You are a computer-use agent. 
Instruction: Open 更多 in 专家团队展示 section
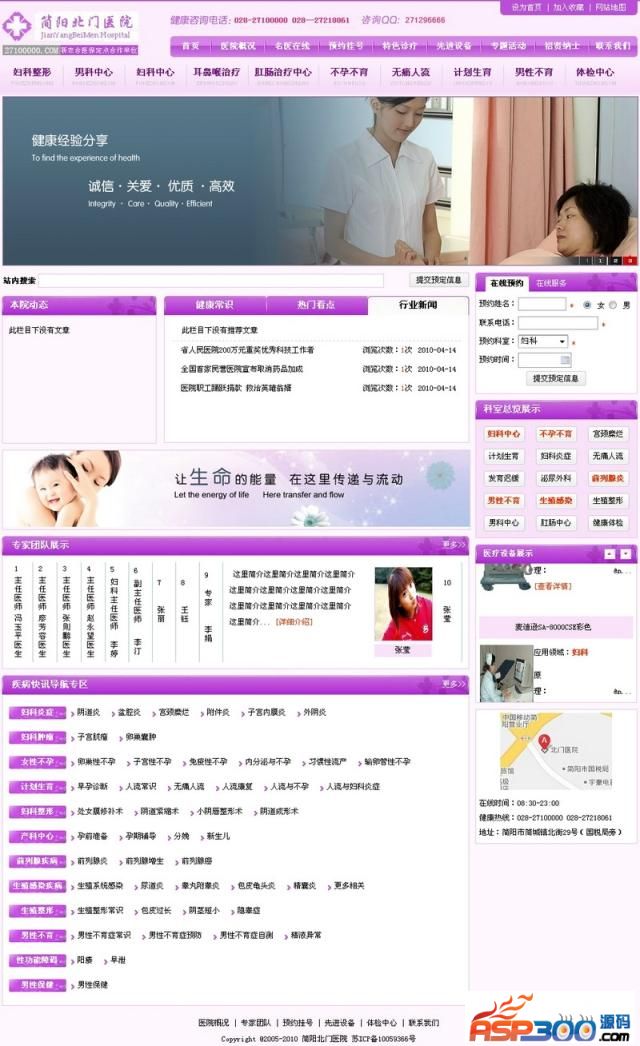pyautogui.click(x=454, y=545)
